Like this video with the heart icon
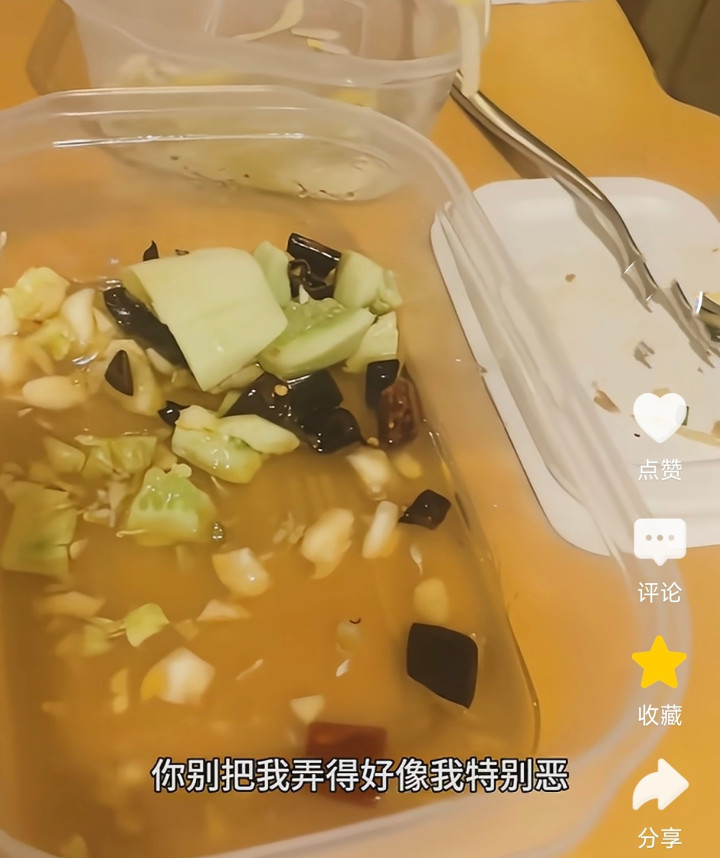 (659, 418)
